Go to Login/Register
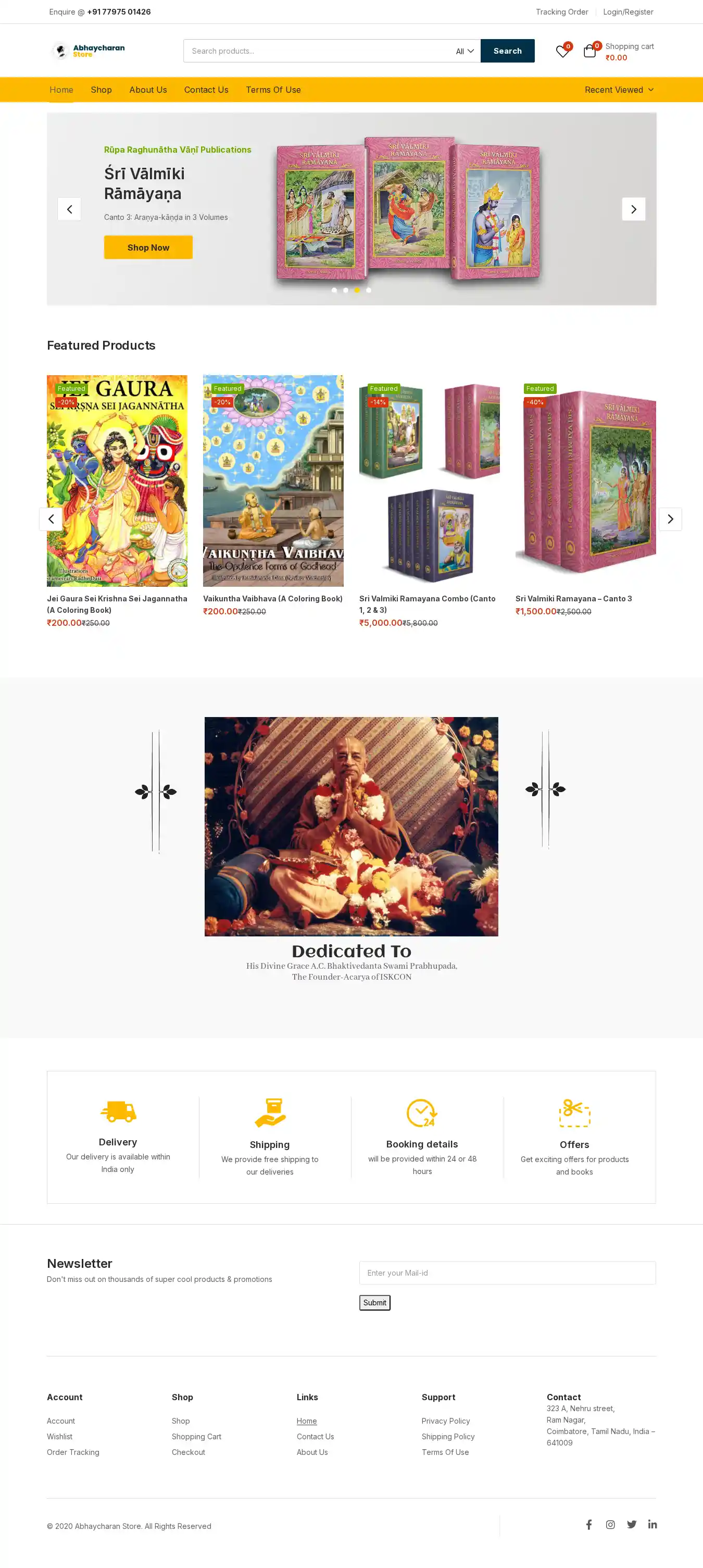The width and height of the screenshot is (703, 1568). (x=627, y=11)
